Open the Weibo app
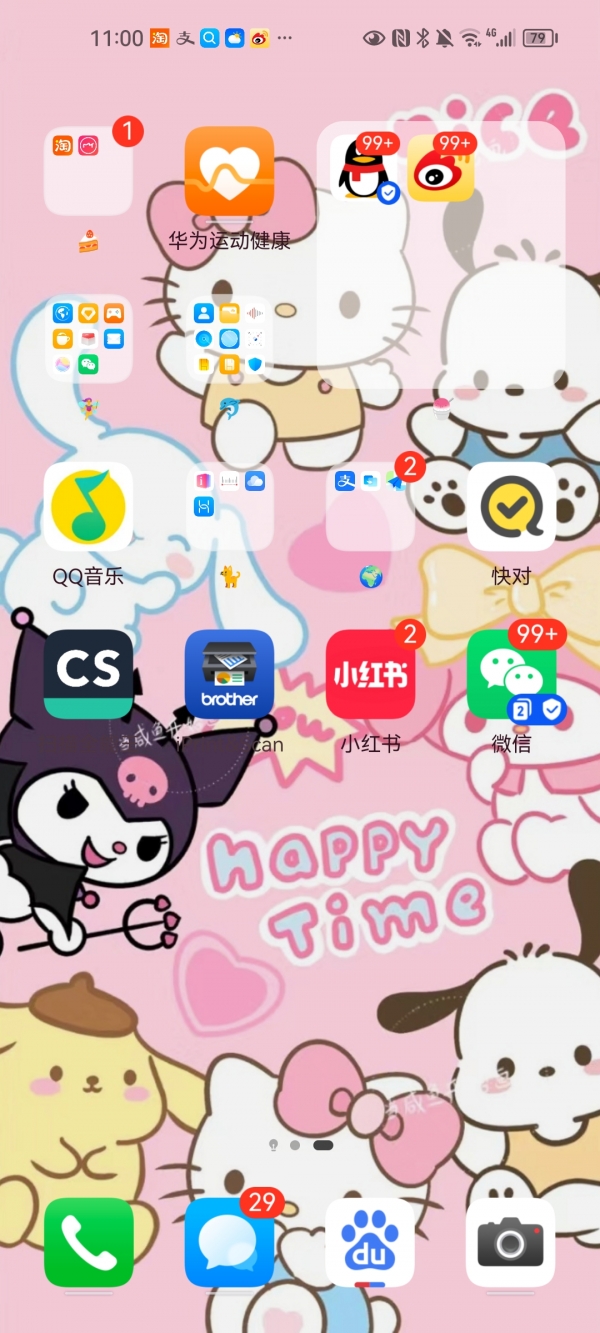 pos(440,170)
